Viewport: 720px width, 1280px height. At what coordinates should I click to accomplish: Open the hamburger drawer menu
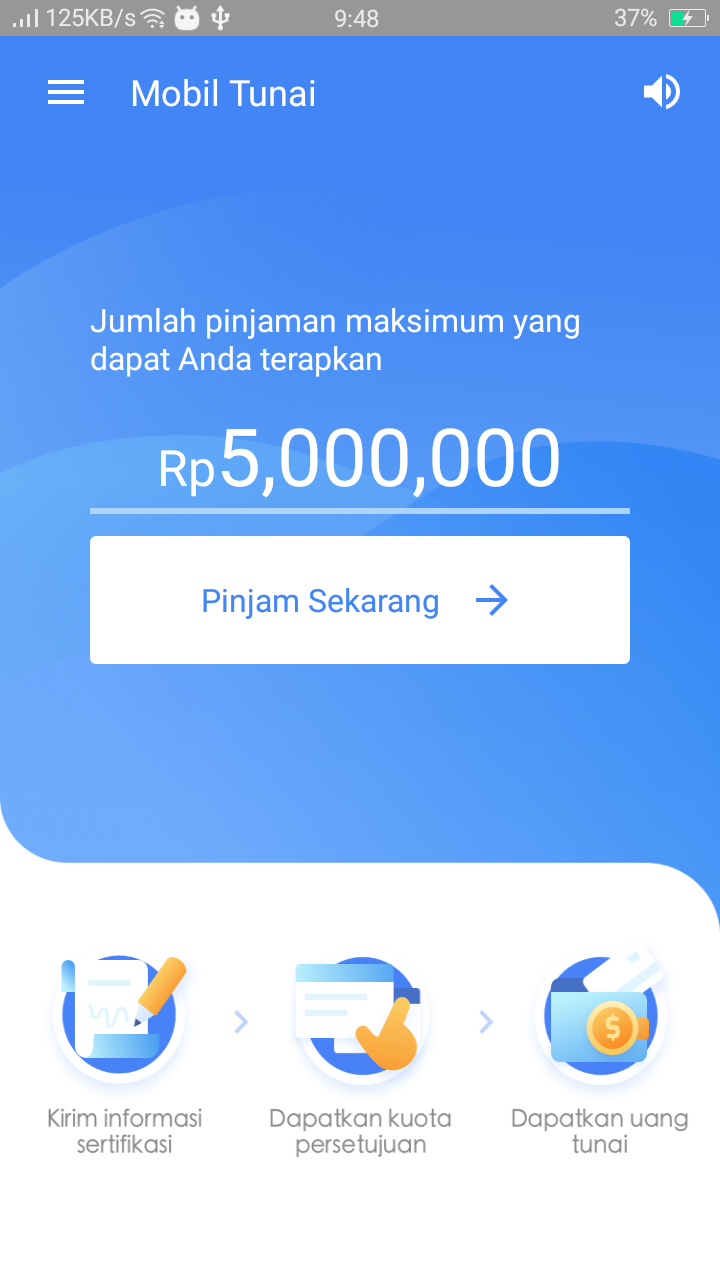coord(66,93)
